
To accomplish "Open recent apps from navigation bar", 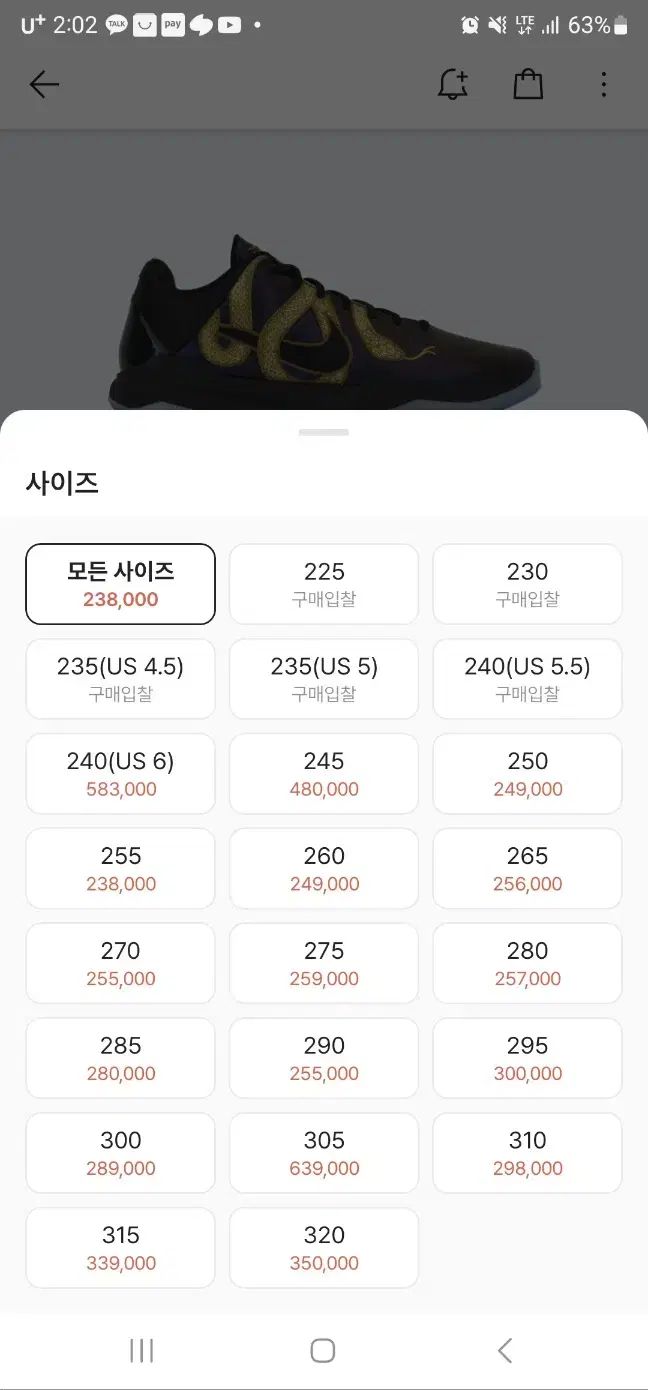I will coord(142,1351).
